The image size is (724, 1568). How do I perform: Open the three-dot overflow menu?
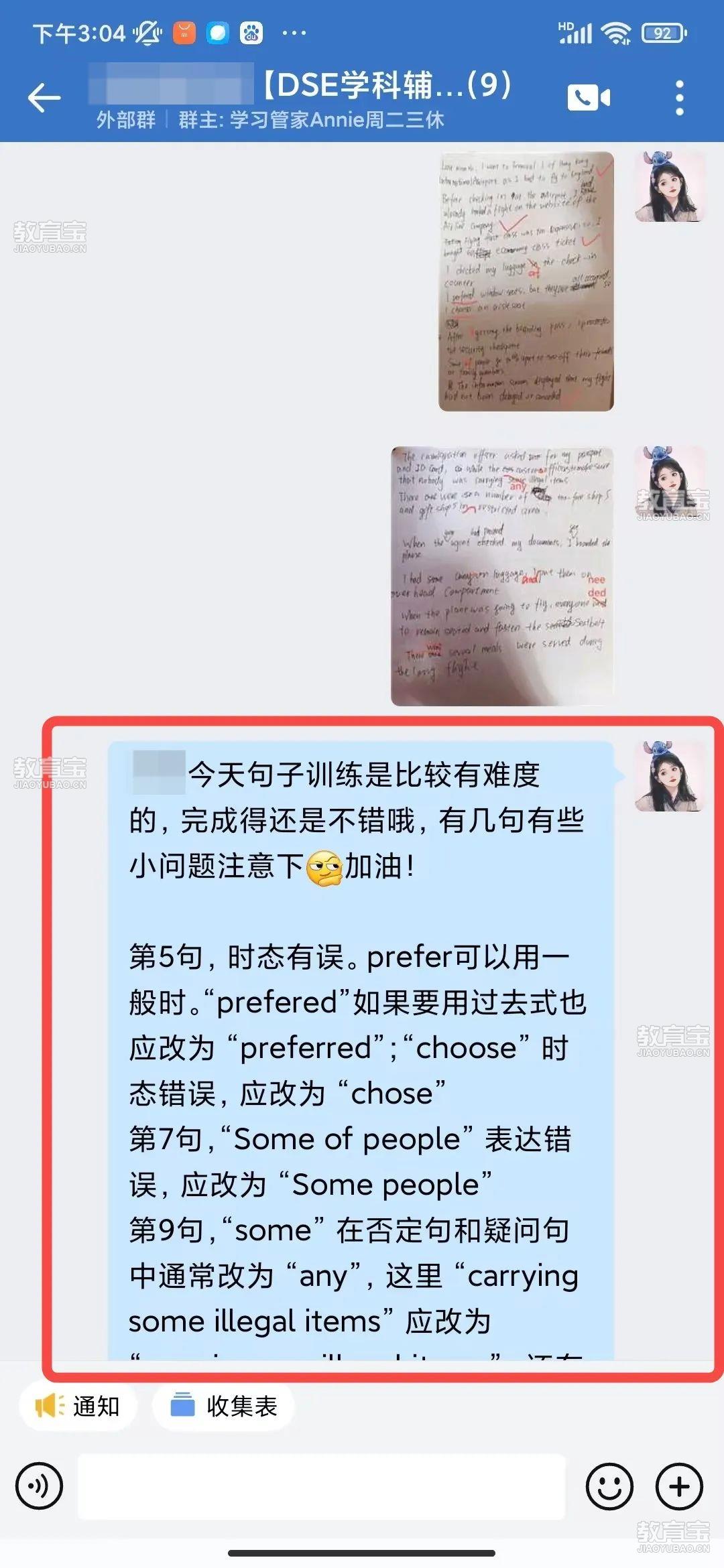(x=679, y=98)
